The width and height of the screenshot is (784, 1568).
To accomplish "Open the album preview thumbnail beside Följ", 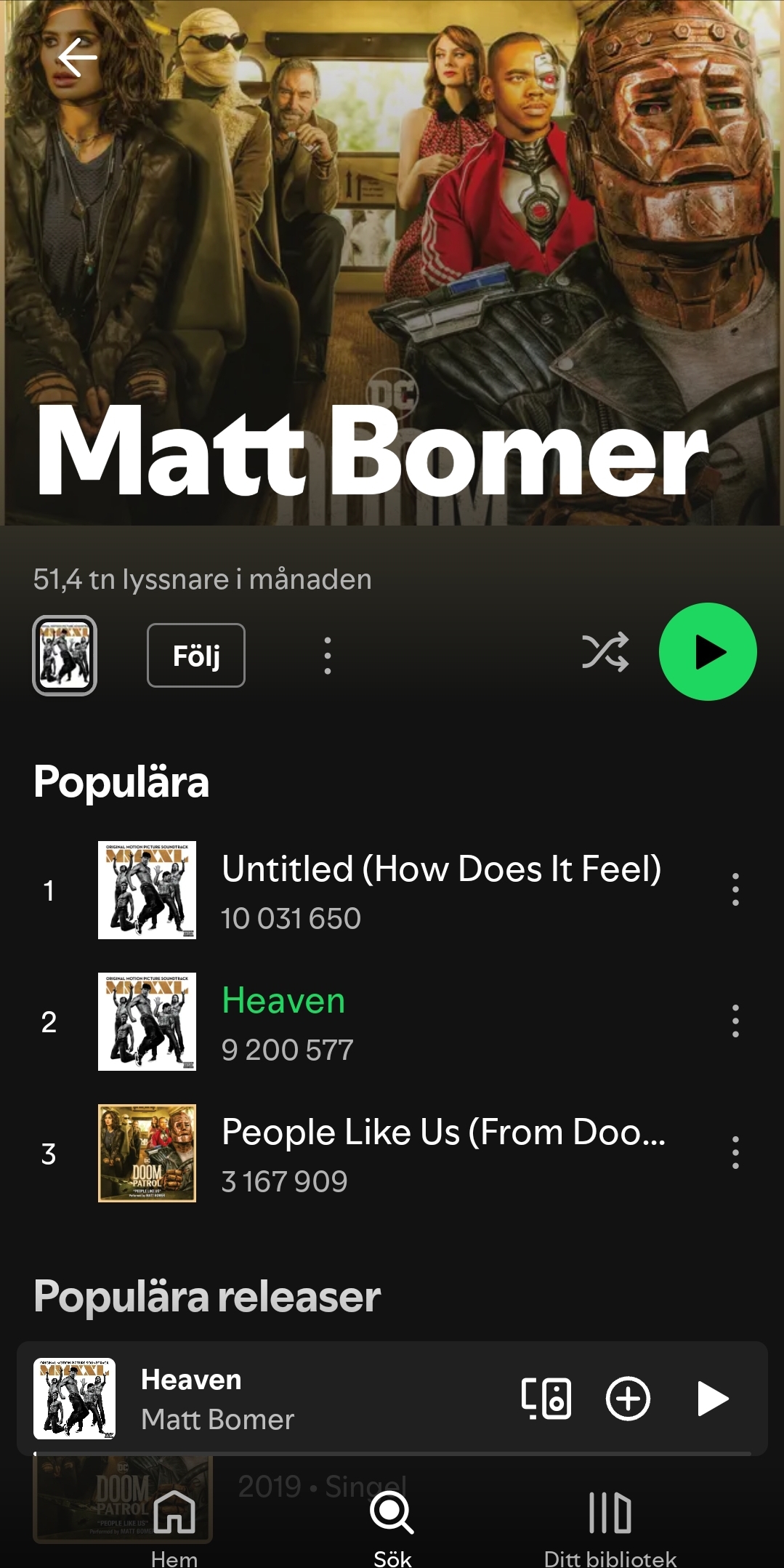I will tap(65, 655).
